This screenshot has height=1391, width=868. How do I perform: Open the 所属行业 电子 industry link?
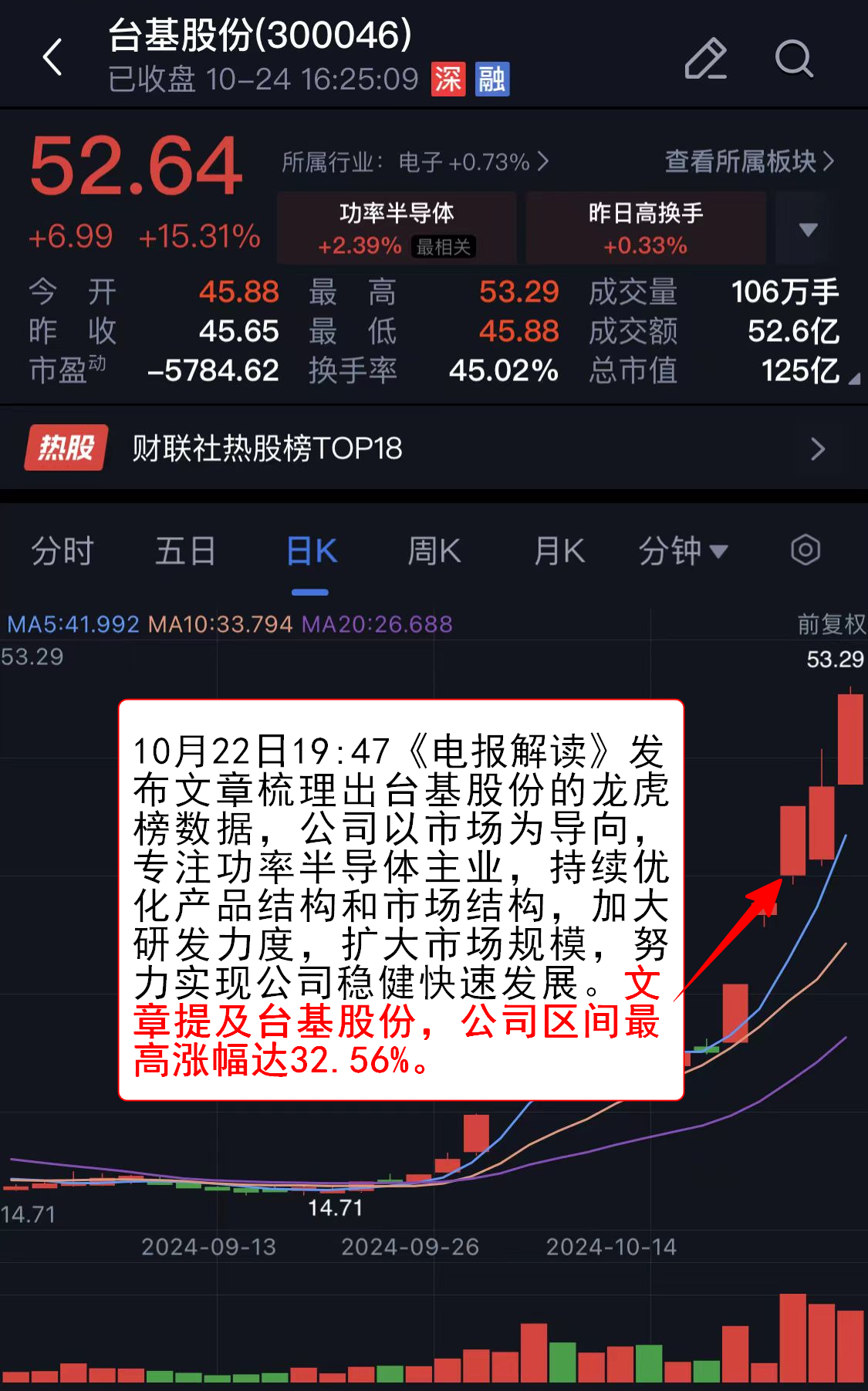pyautogui.click(x=415, y=162)
